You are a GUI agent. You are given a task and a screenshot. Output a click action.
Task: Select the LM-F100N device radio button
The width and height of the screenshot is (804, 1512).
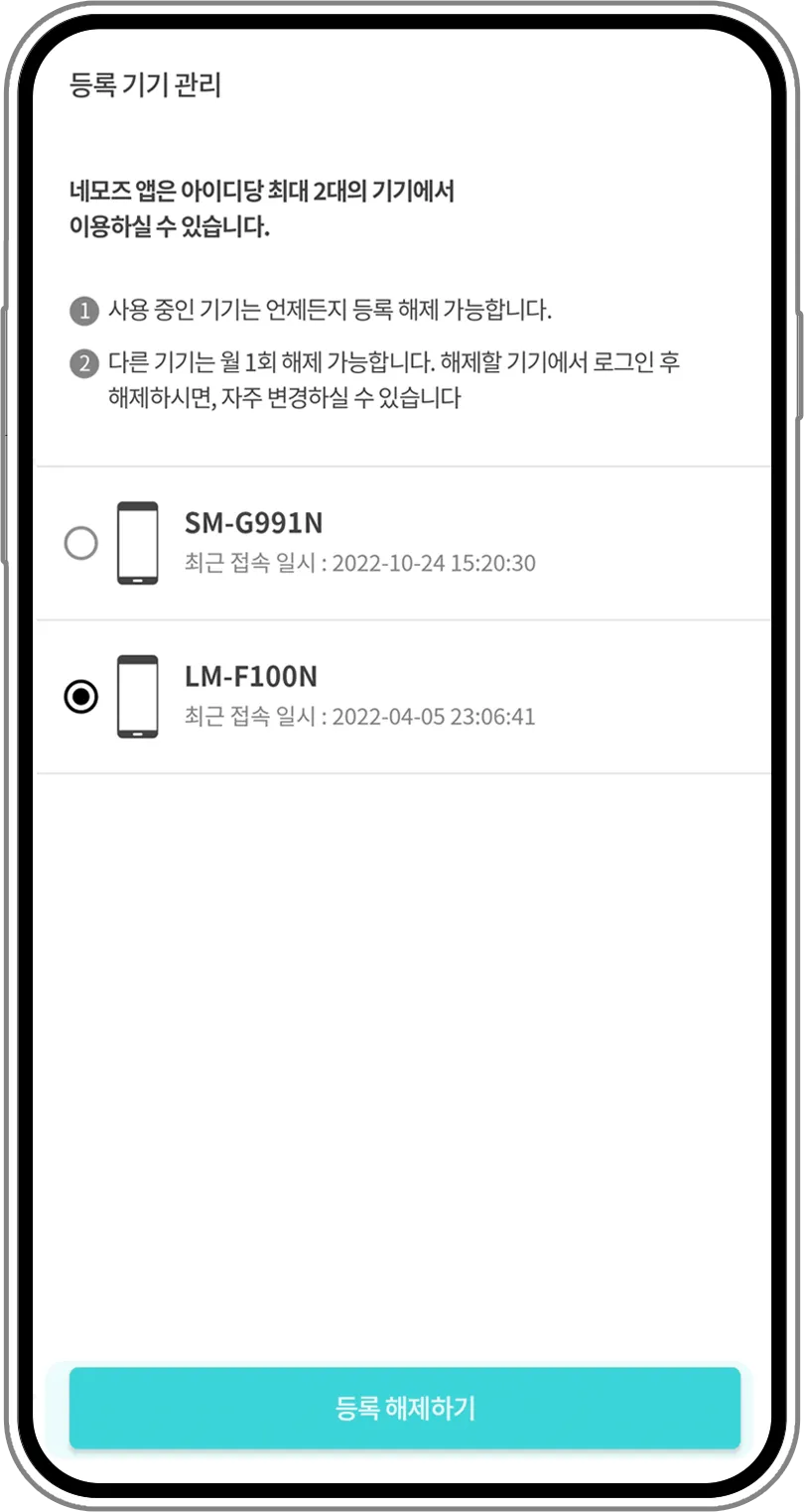pyautogui.click(x=80, y=696)
